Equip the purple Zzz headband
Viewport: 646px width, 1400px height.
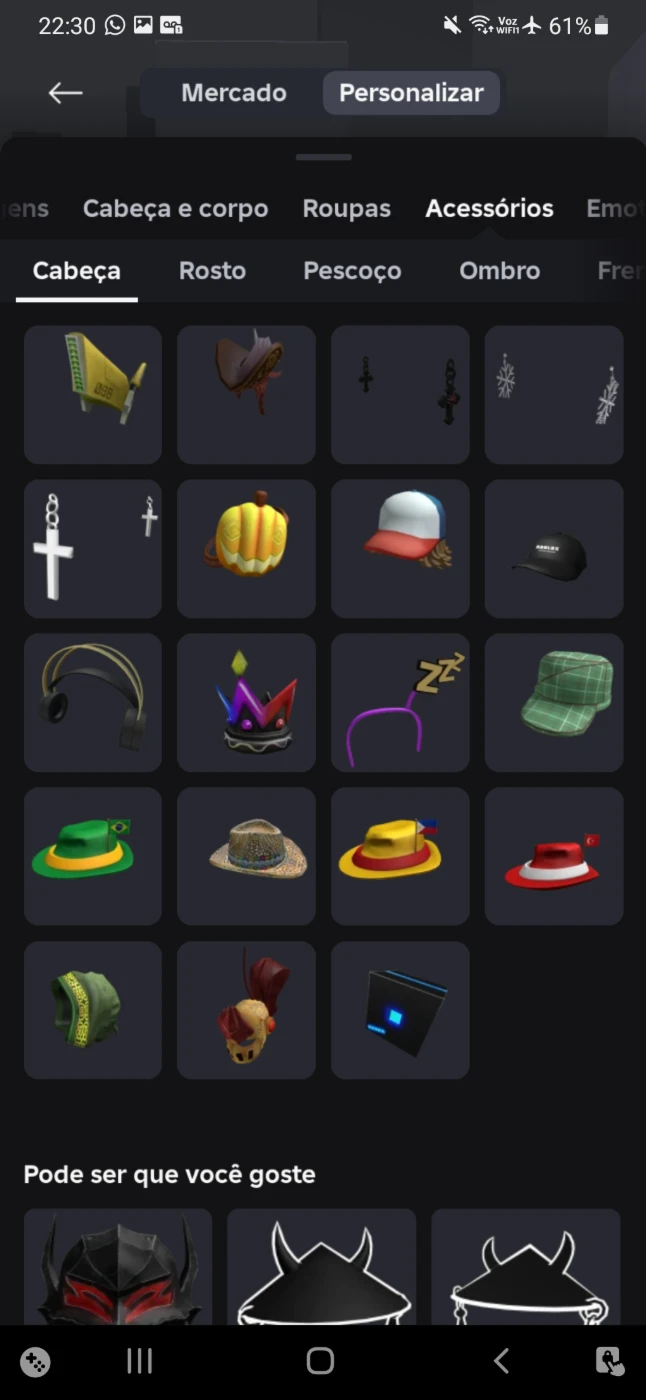click(400, 702)
